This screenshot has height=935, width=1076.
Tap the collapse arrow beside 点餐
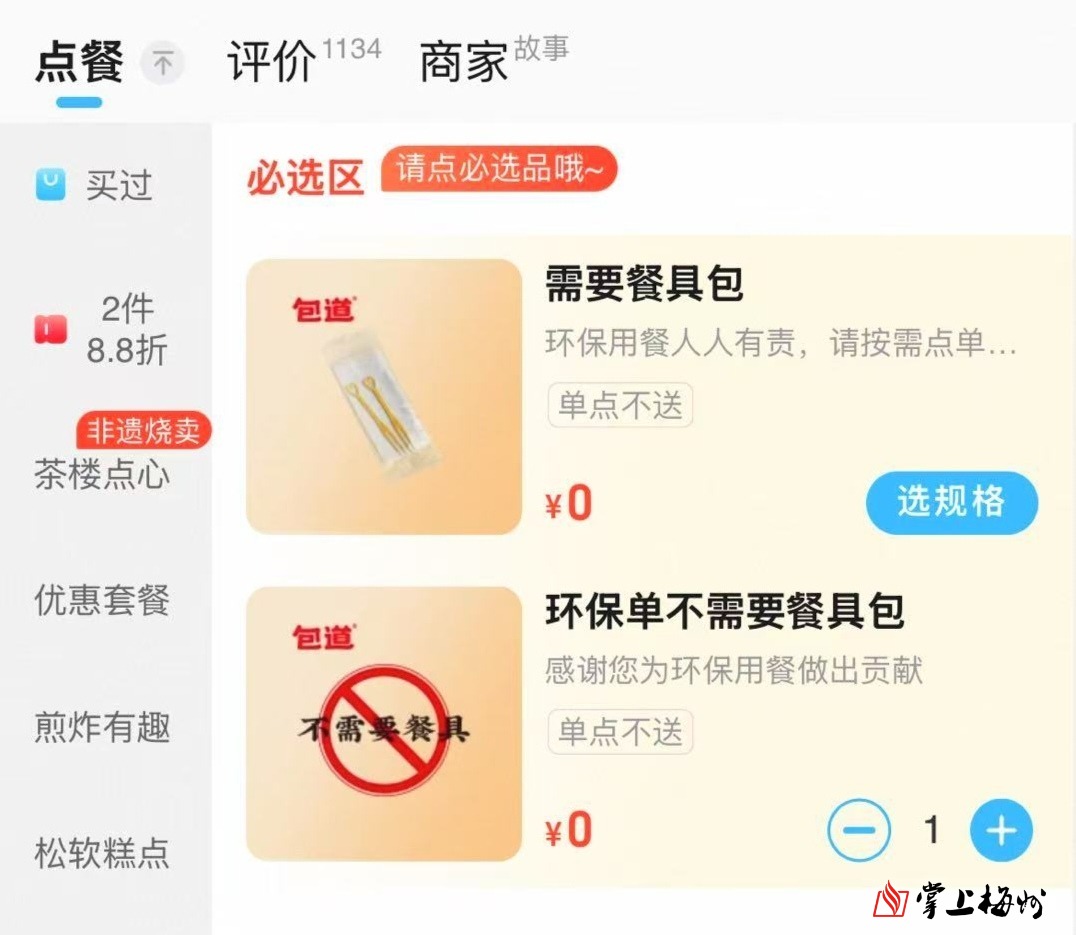tap(163, 65)
